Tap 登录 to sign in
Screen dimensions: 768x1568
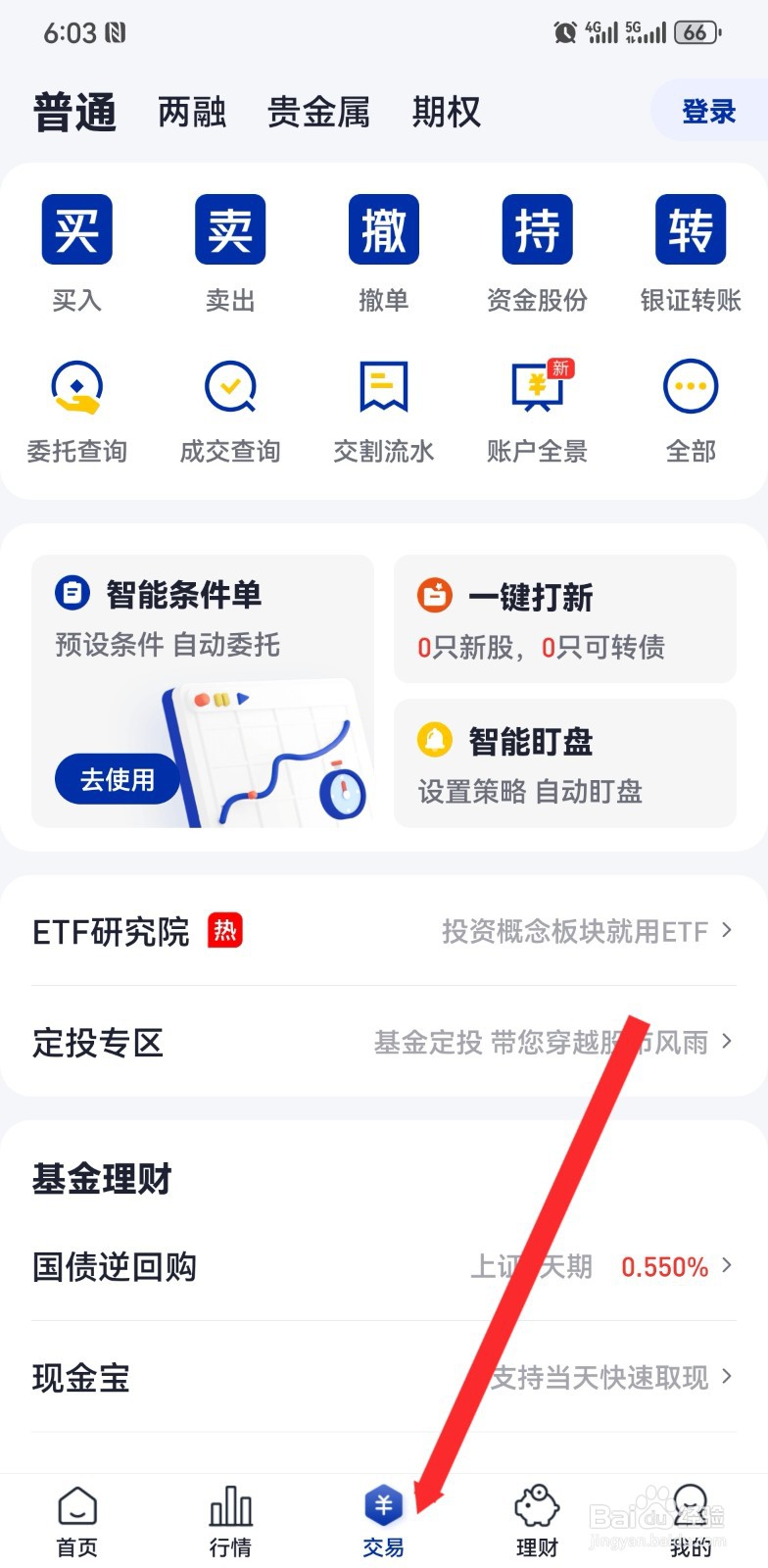coord(709,111)
